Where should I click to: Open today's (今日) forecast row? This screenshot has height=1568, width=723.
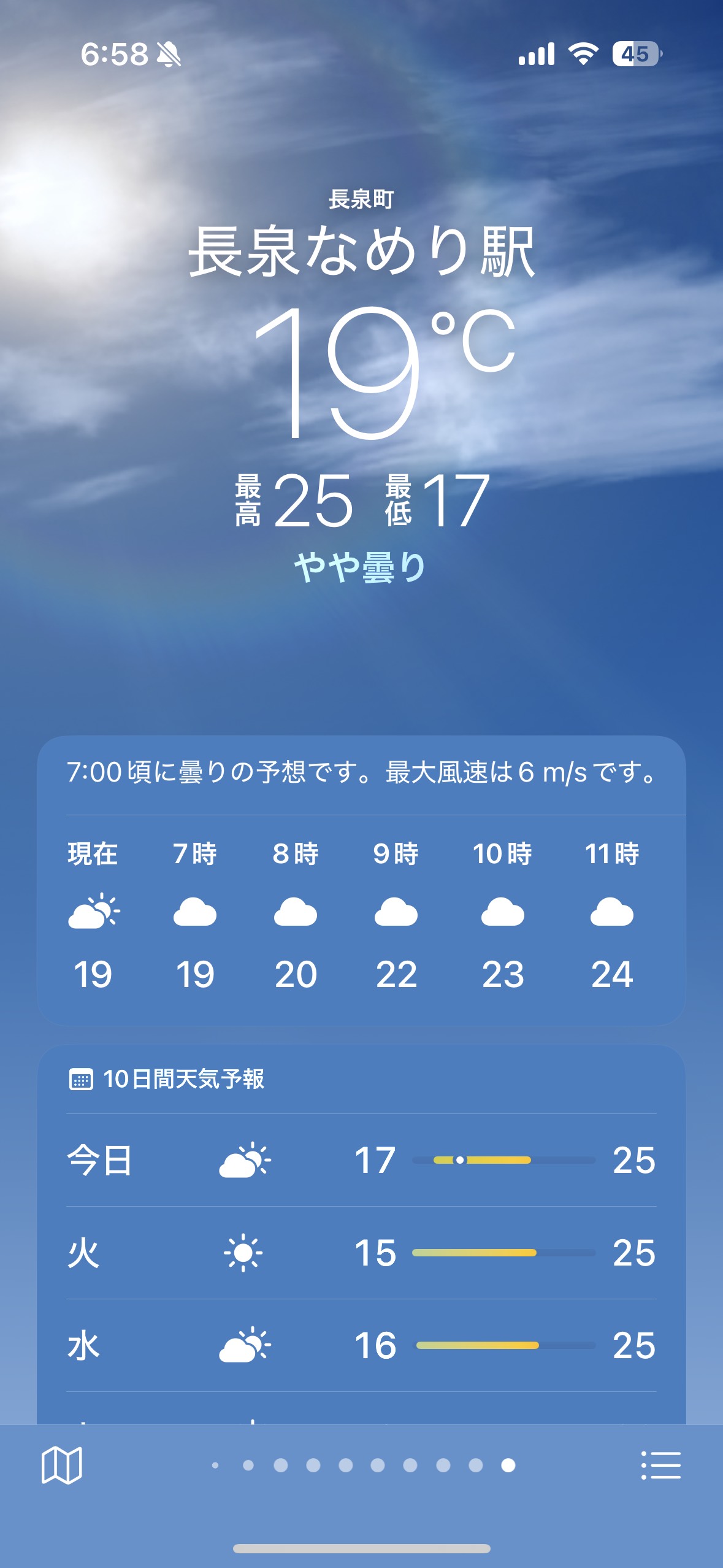[361, 1160]
